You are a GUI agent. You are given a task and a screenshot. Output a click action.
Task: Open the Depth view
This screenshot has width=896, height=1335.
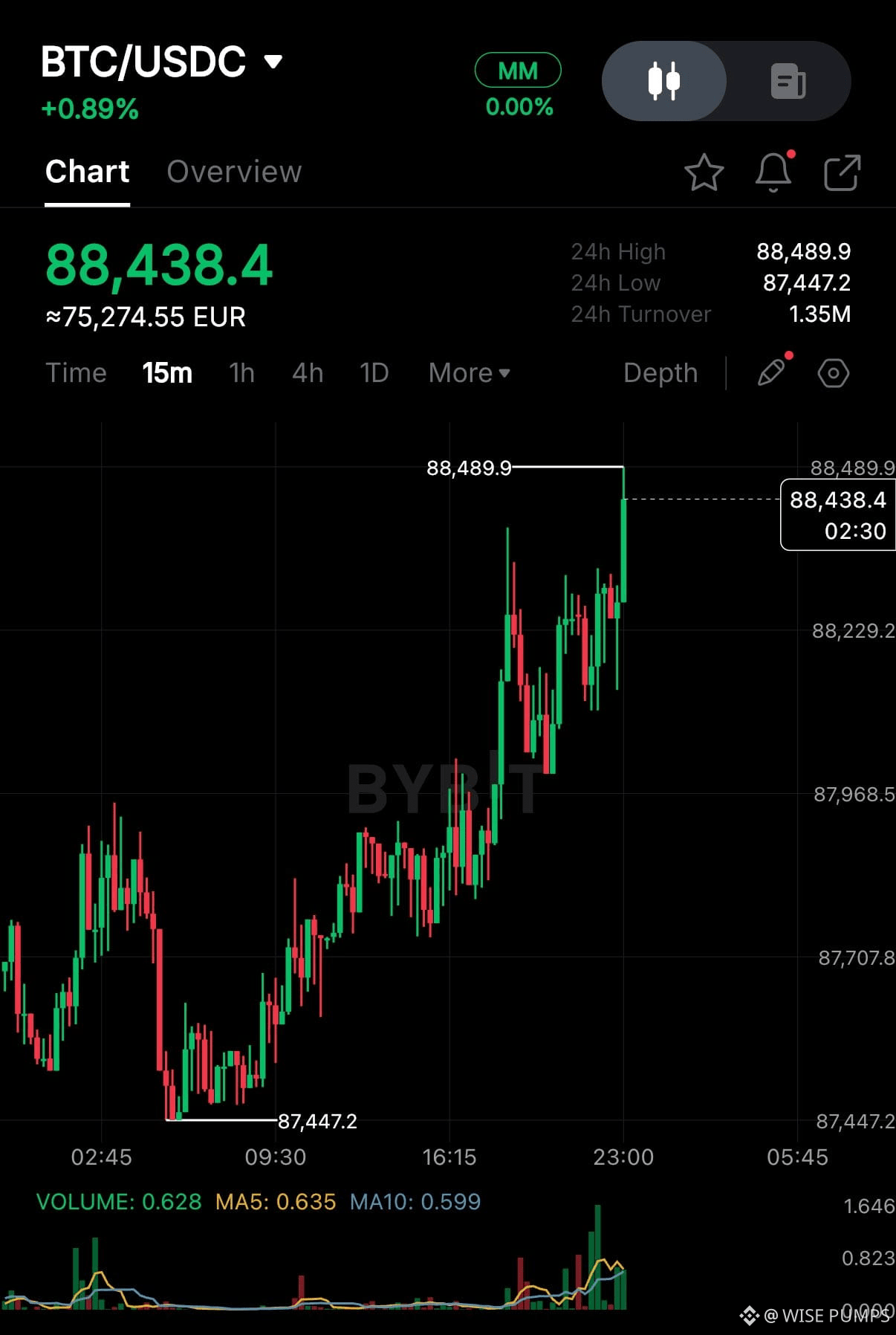[x=660, y=372]
